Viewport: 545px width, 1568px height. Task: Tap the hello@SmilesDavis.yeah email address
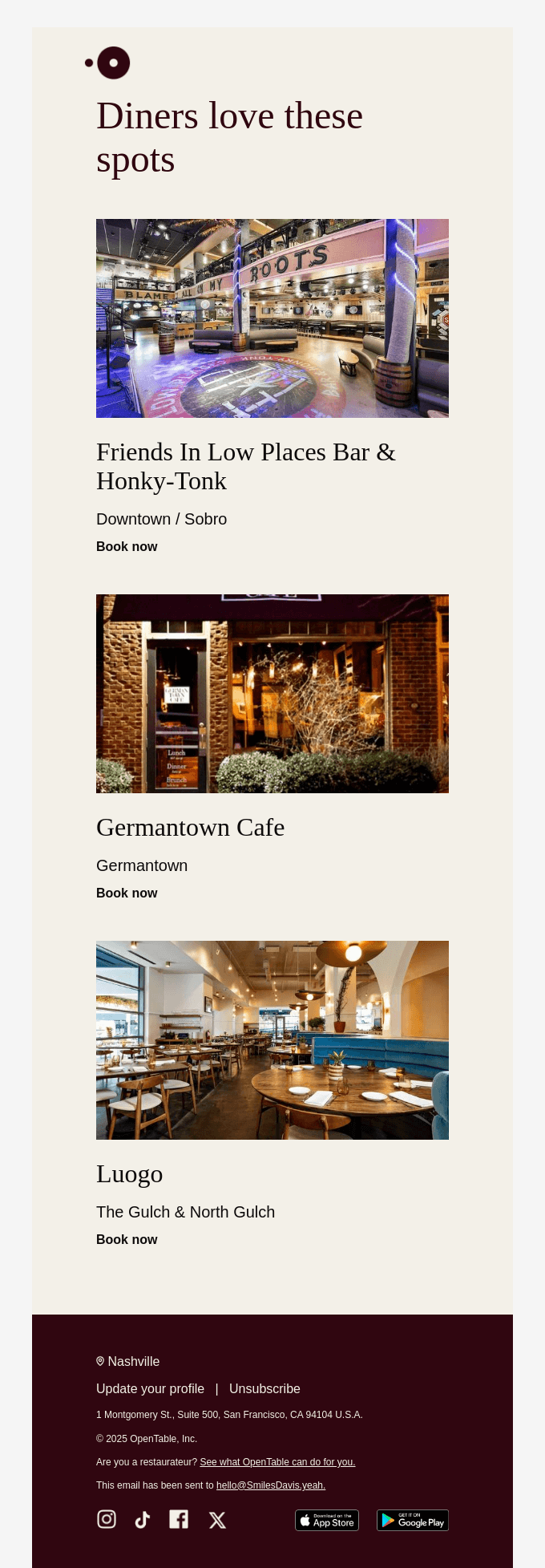(x=271, y=1485)
